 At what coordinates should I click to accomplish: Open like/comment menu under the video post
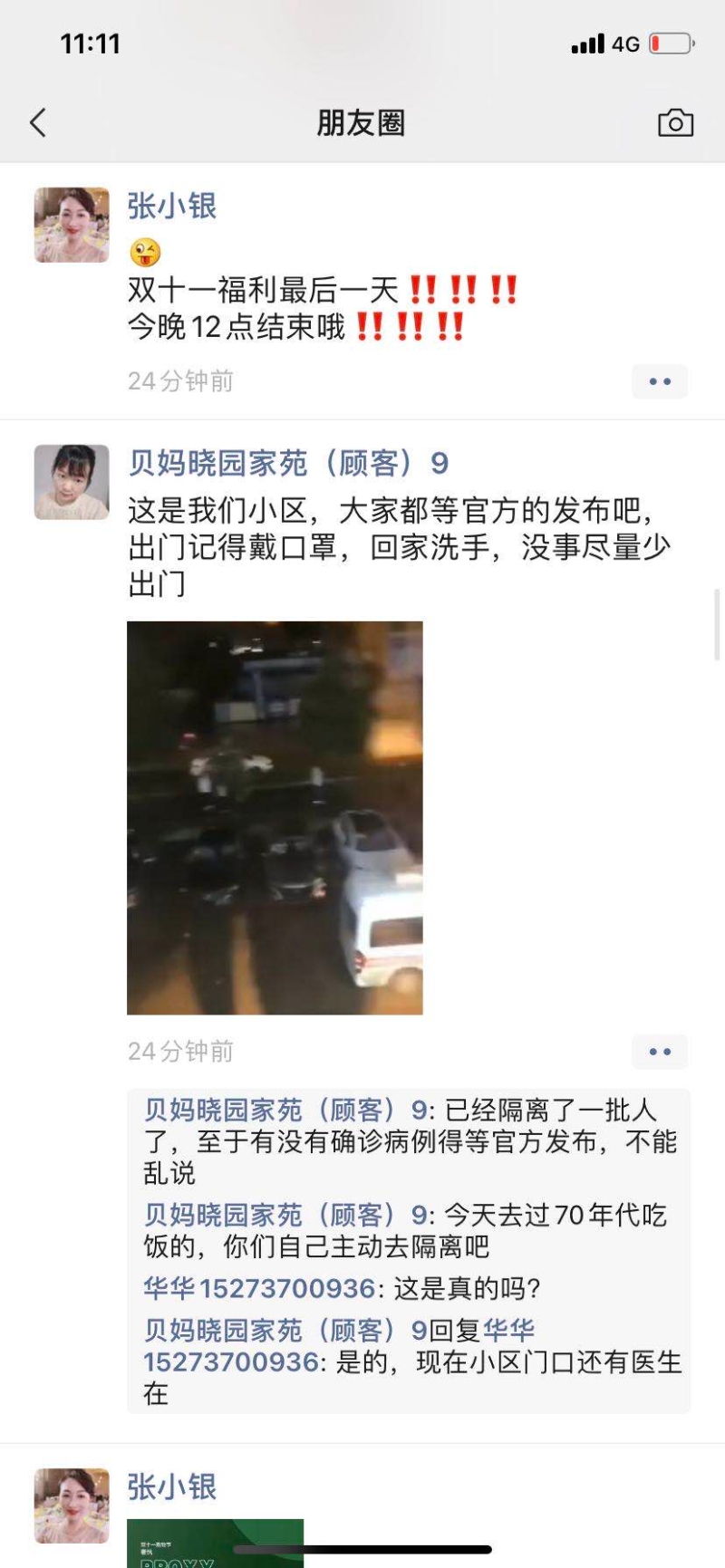660,1052
